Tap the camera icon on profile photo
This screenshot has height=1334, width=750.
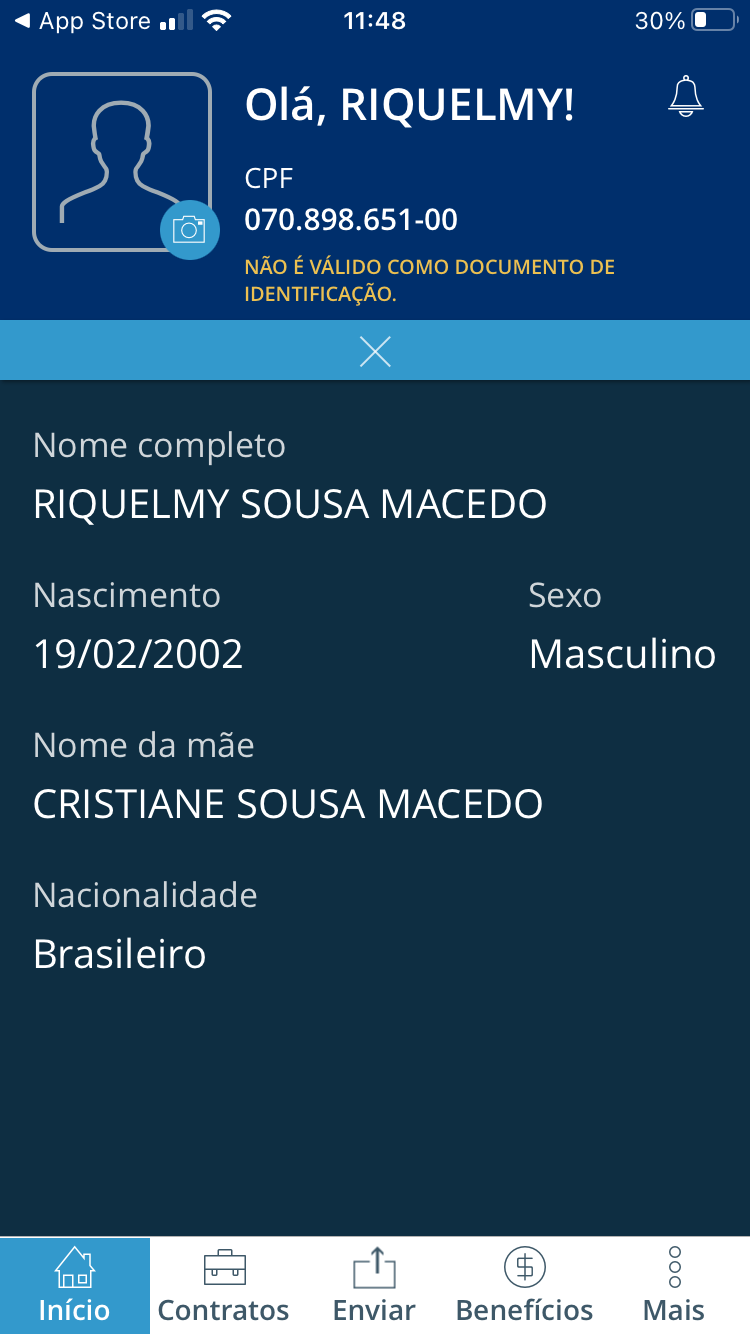coord(189,230)
